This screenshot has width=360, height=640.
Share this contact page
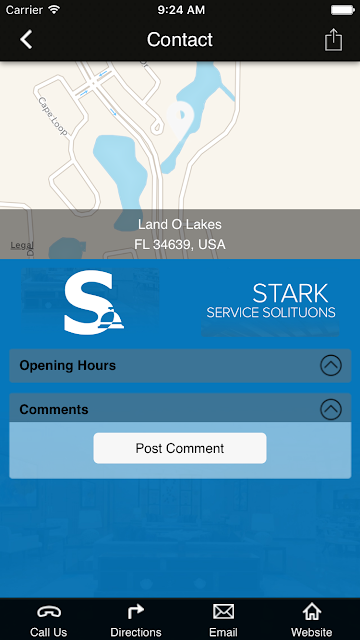click(x=333, y=40)
